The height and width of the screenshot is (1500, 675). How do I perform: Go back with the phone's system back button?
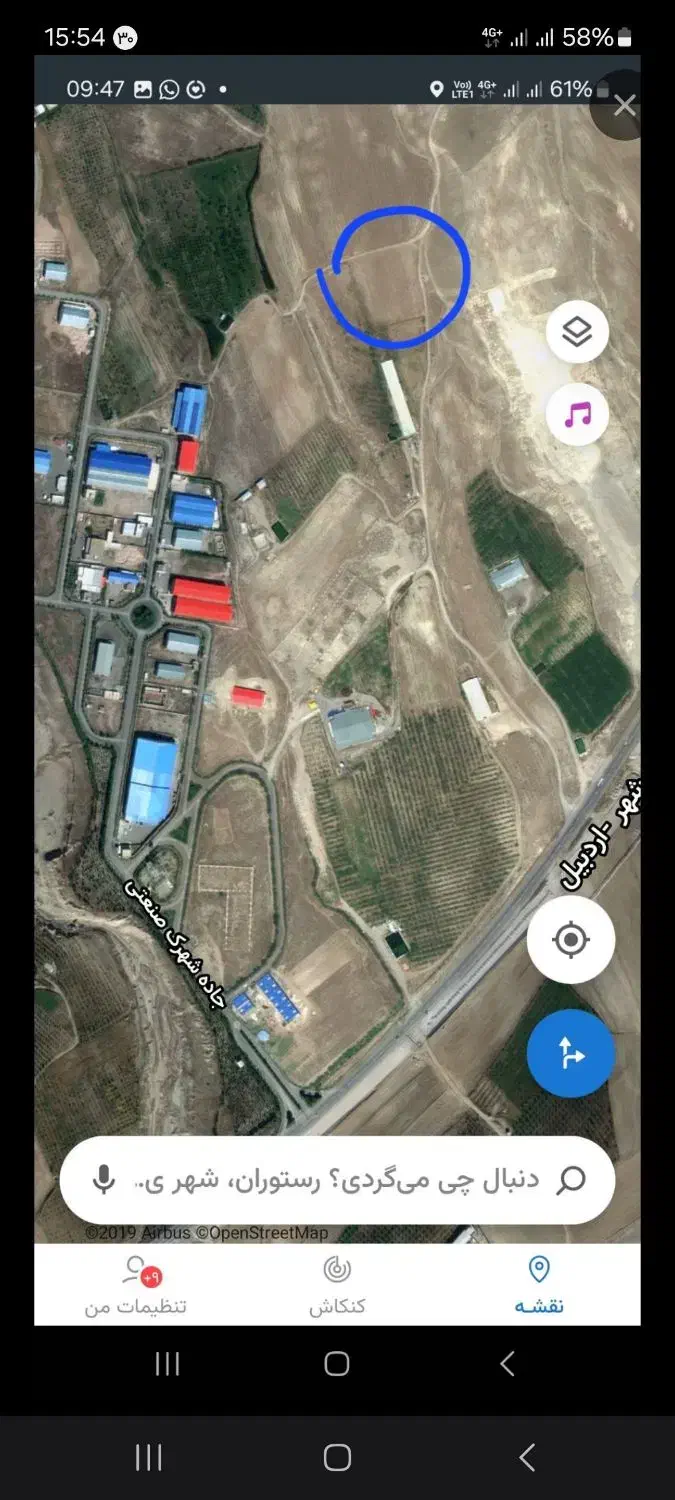point(527,1457)
